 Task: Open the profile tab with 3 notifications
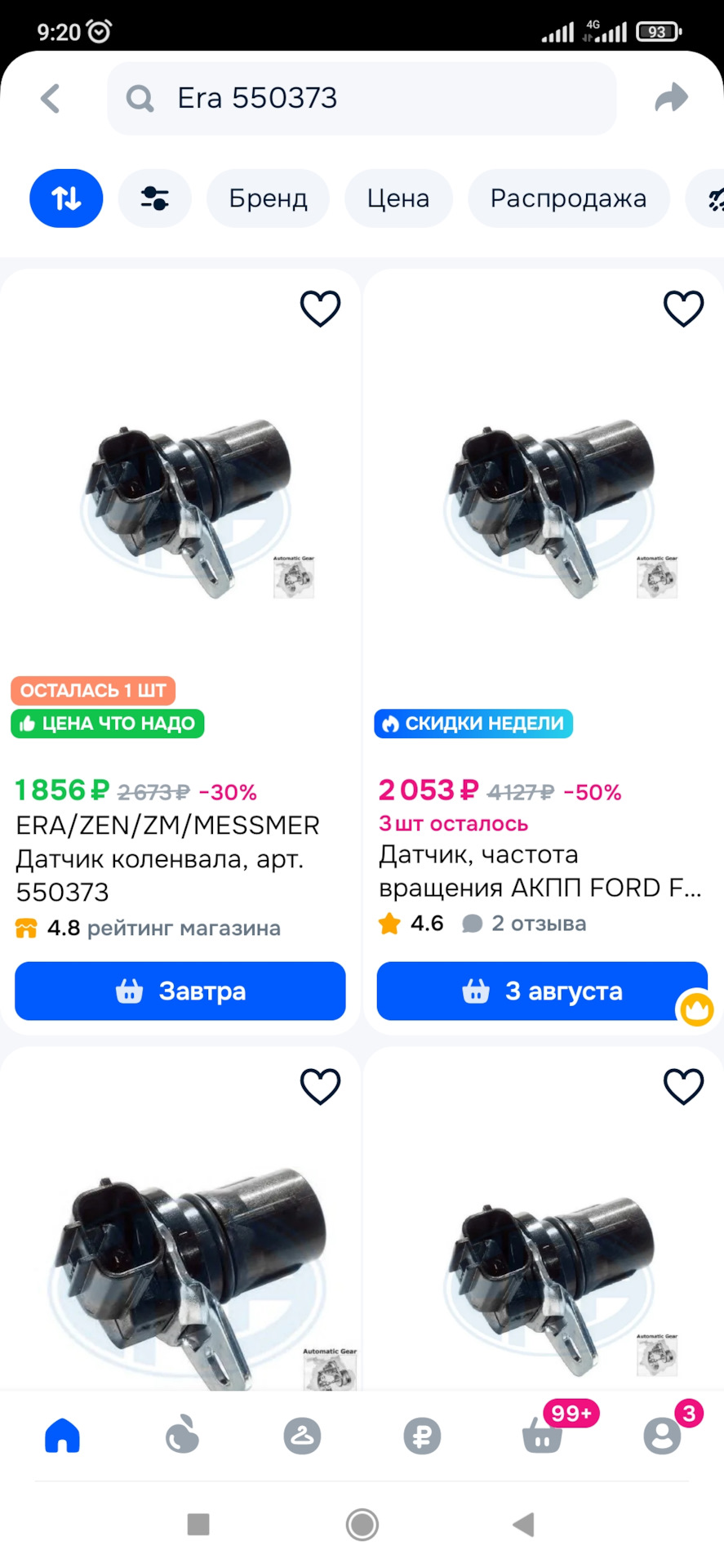click(662, 1436)
